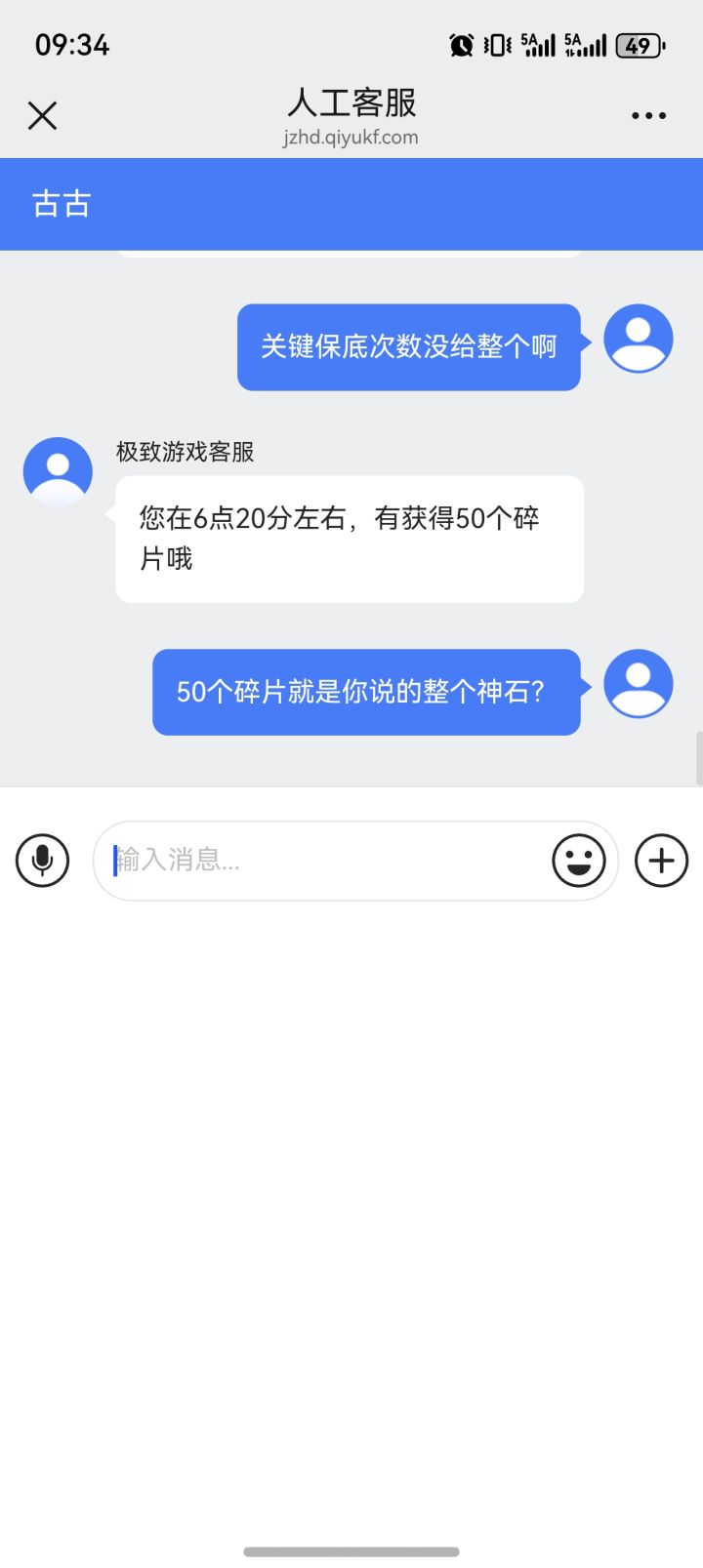Tap jzhd.qiyukf.com link under the title
The image size is (703, 1568).
point(351,138)
